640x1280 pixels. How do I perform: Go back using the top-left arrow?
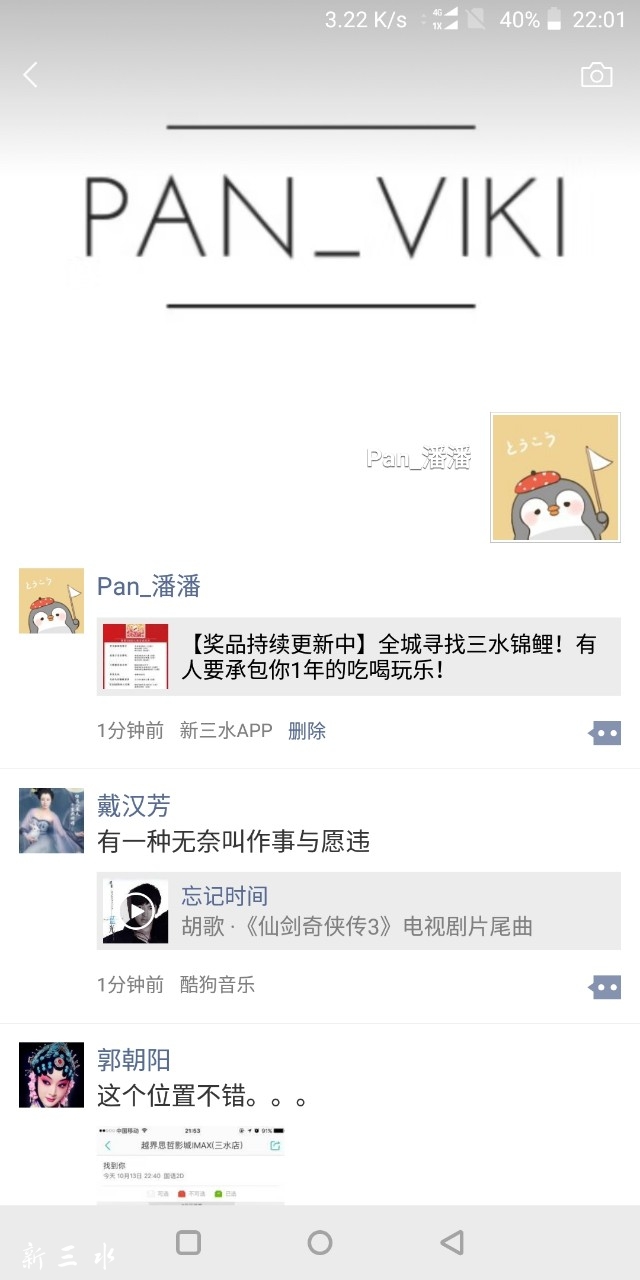(31, 75)
